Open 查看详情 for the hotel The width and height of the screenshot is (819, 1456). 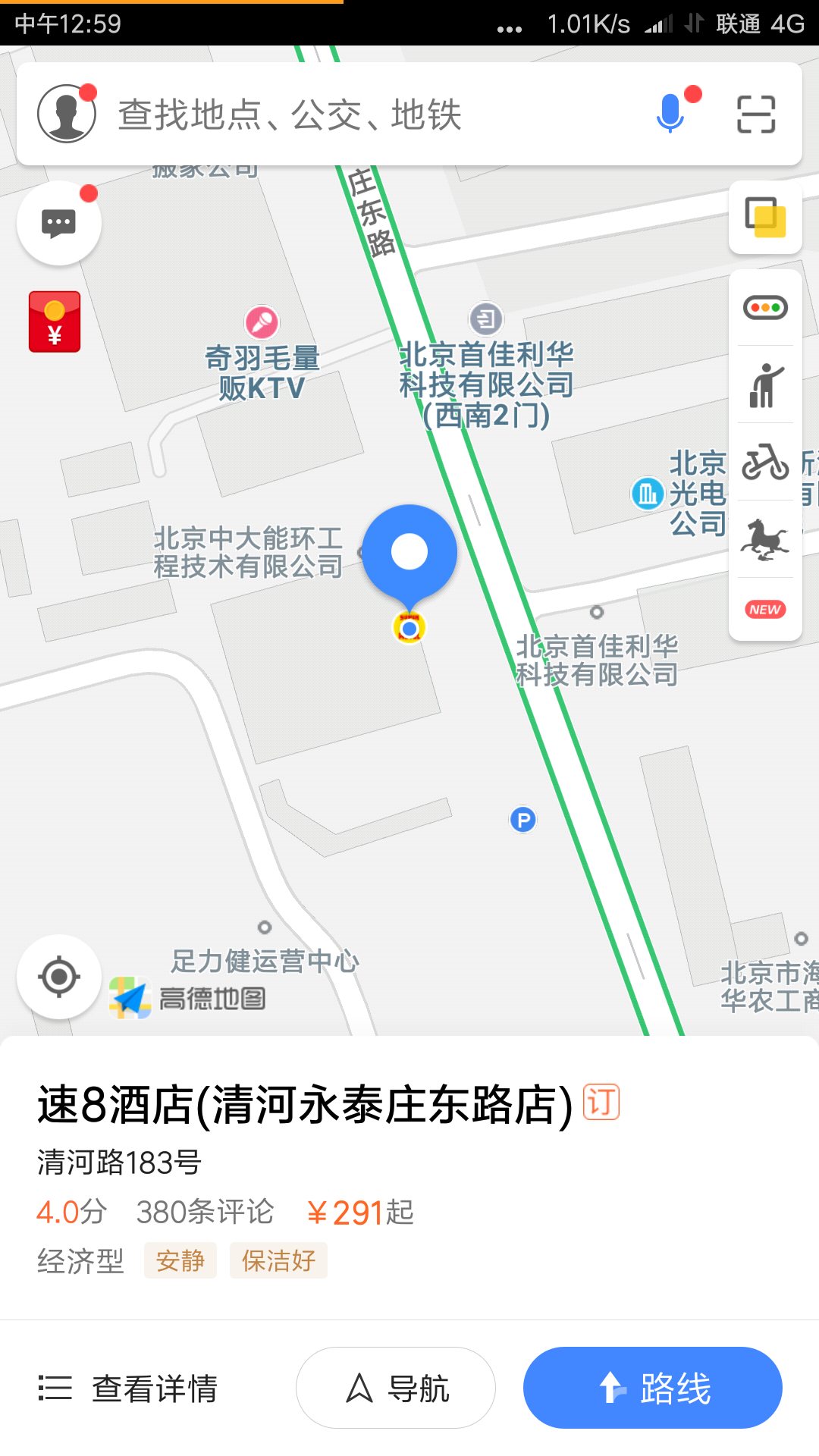[129, 1389]
